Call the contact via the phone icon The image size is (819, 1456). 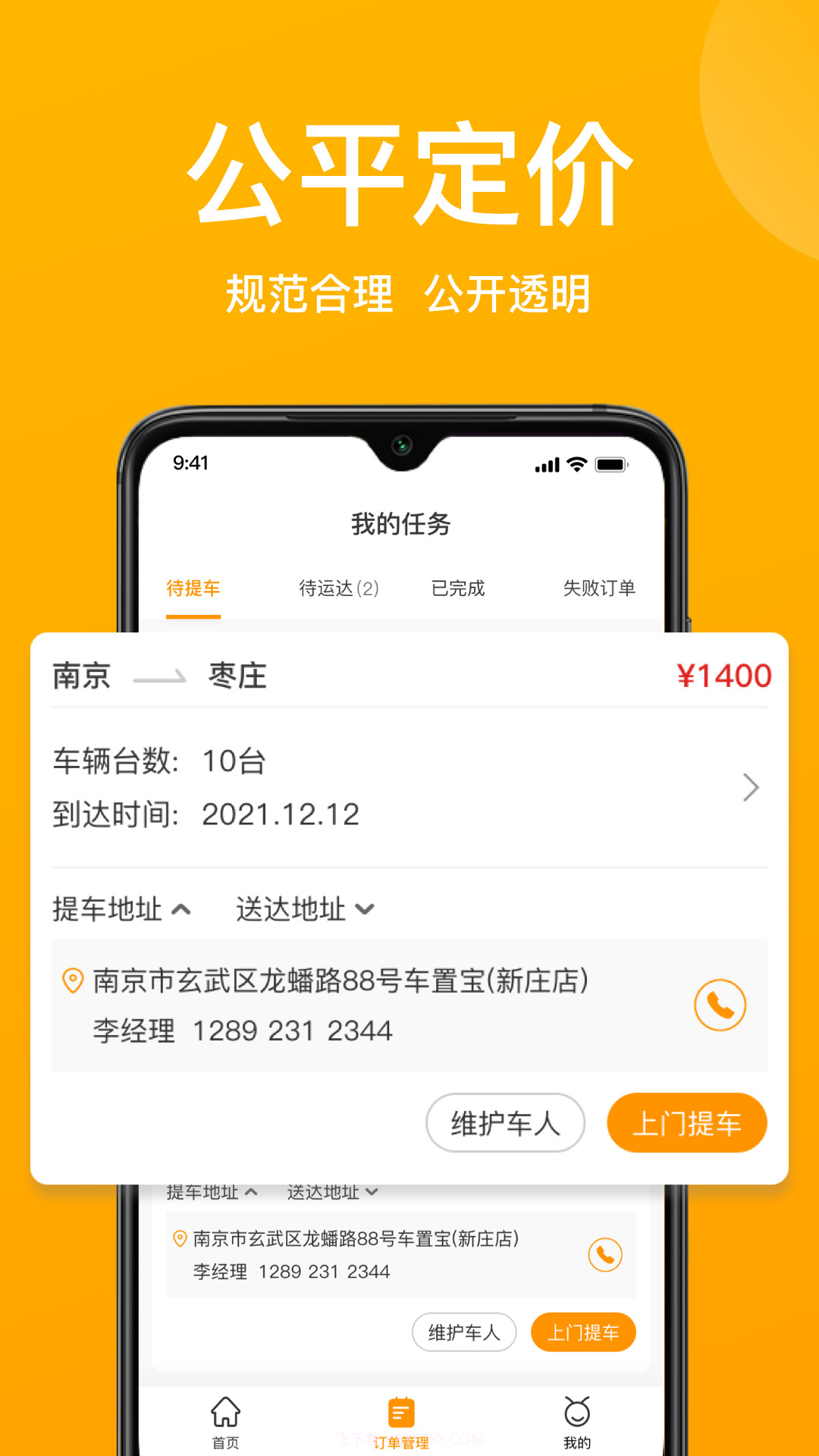tap(719, 1006)
